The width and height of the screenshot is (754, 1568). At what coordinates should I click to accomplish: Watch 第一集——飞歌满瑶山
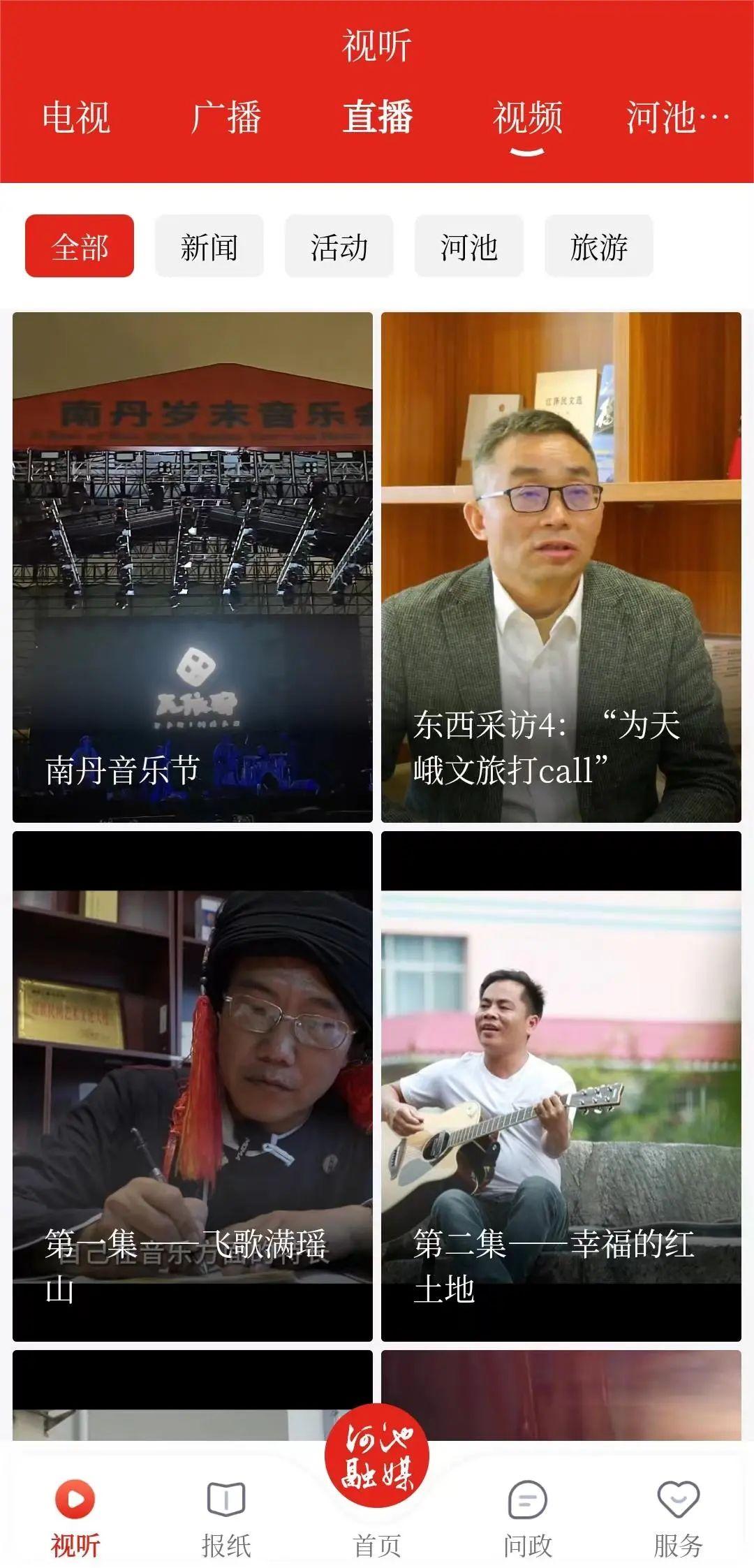pyautogui.click(x=193, y=1086)
